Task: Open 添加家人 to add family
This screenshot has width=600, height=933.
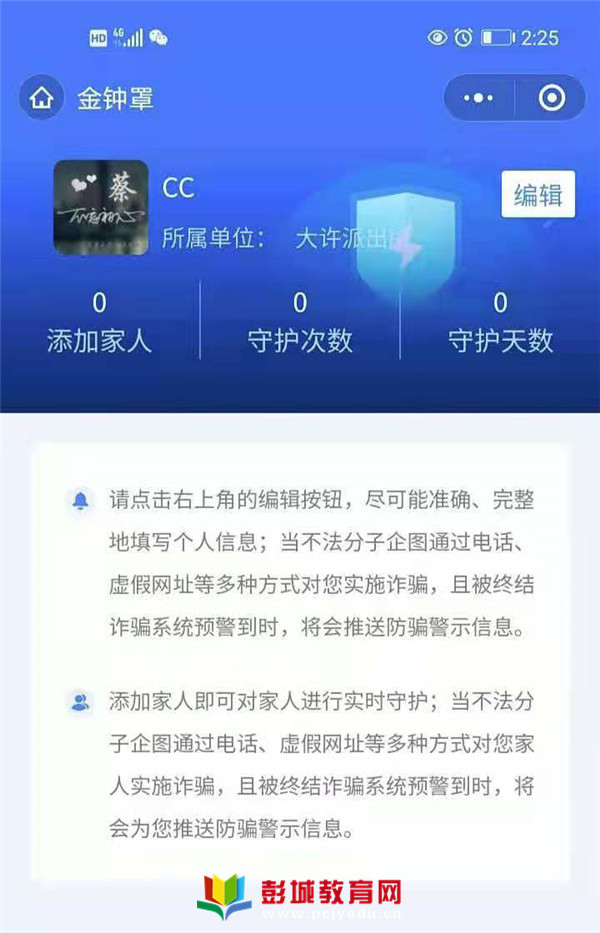Action: 99,322
